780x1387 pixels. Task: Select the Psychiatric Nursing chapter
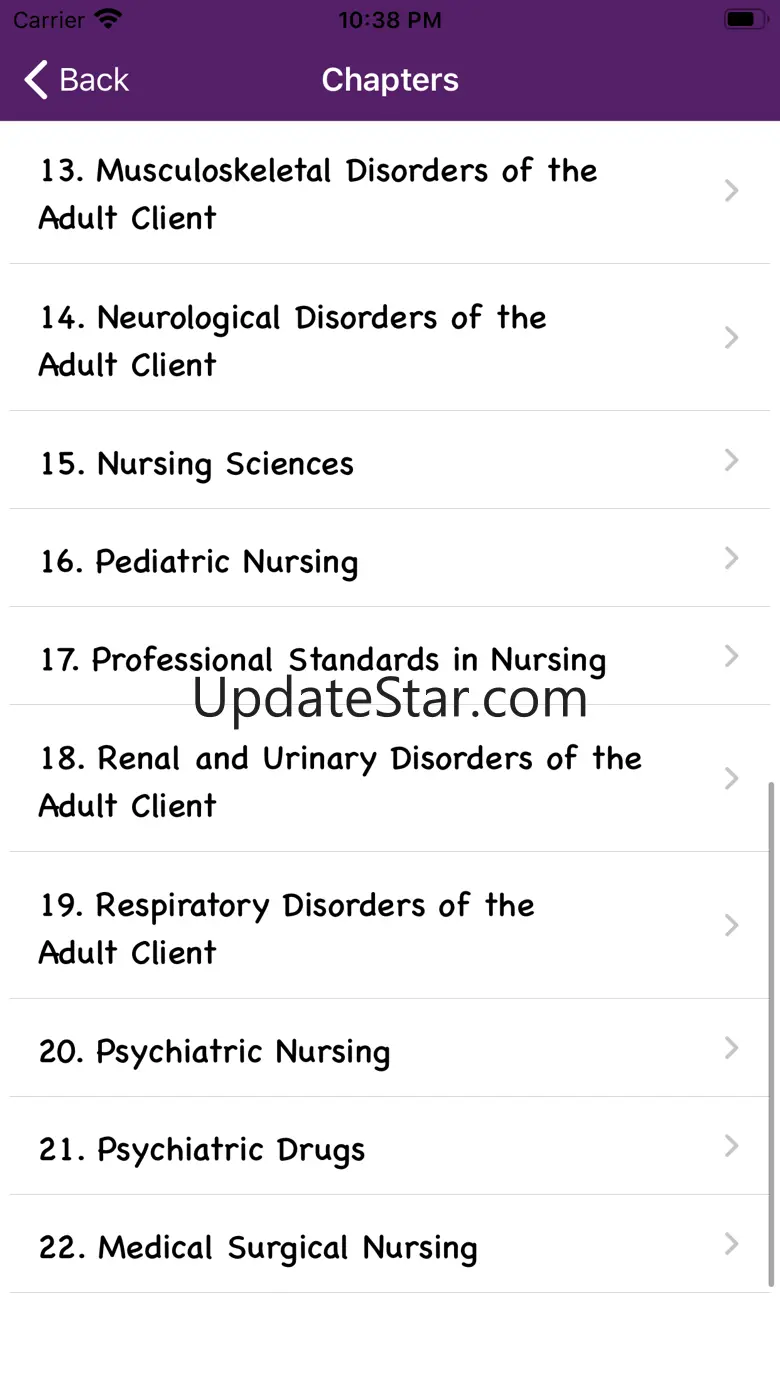pyautogui.click(x=214, y=1051)
